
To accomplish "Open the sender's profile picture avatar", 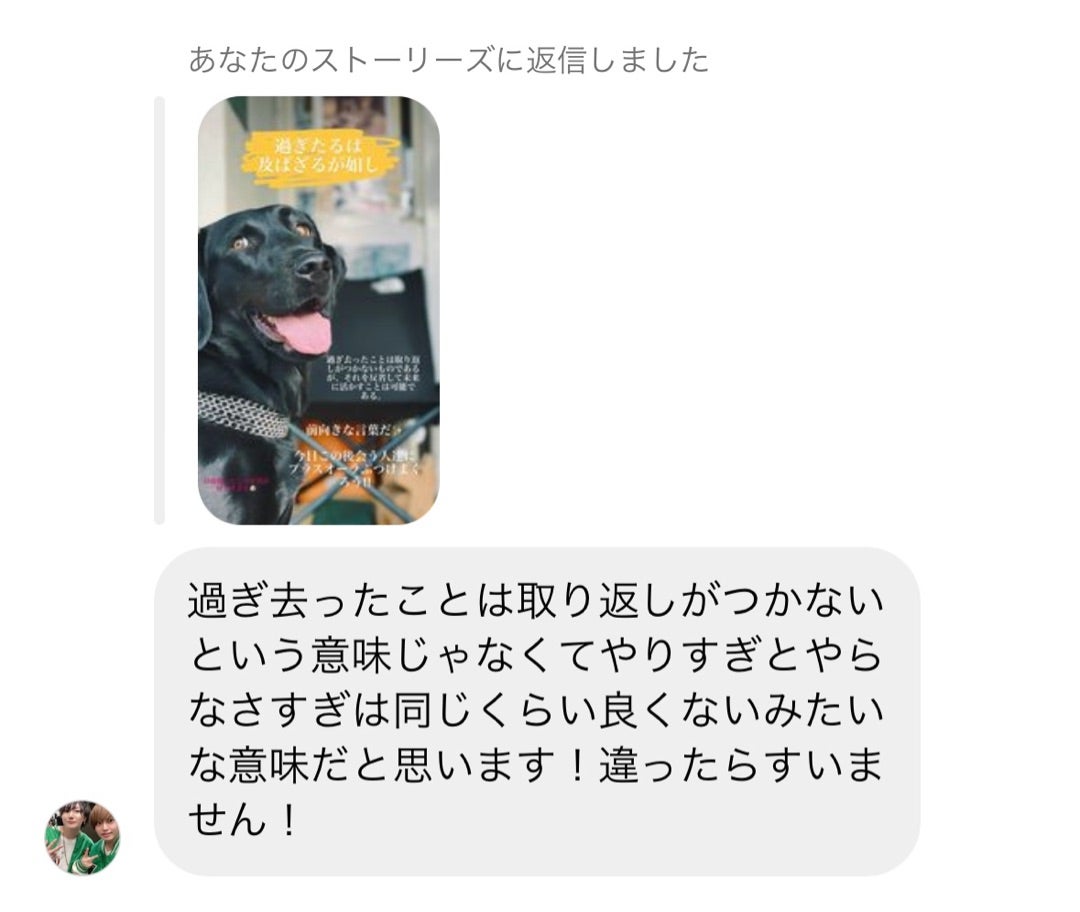I will tap(82, 837).
